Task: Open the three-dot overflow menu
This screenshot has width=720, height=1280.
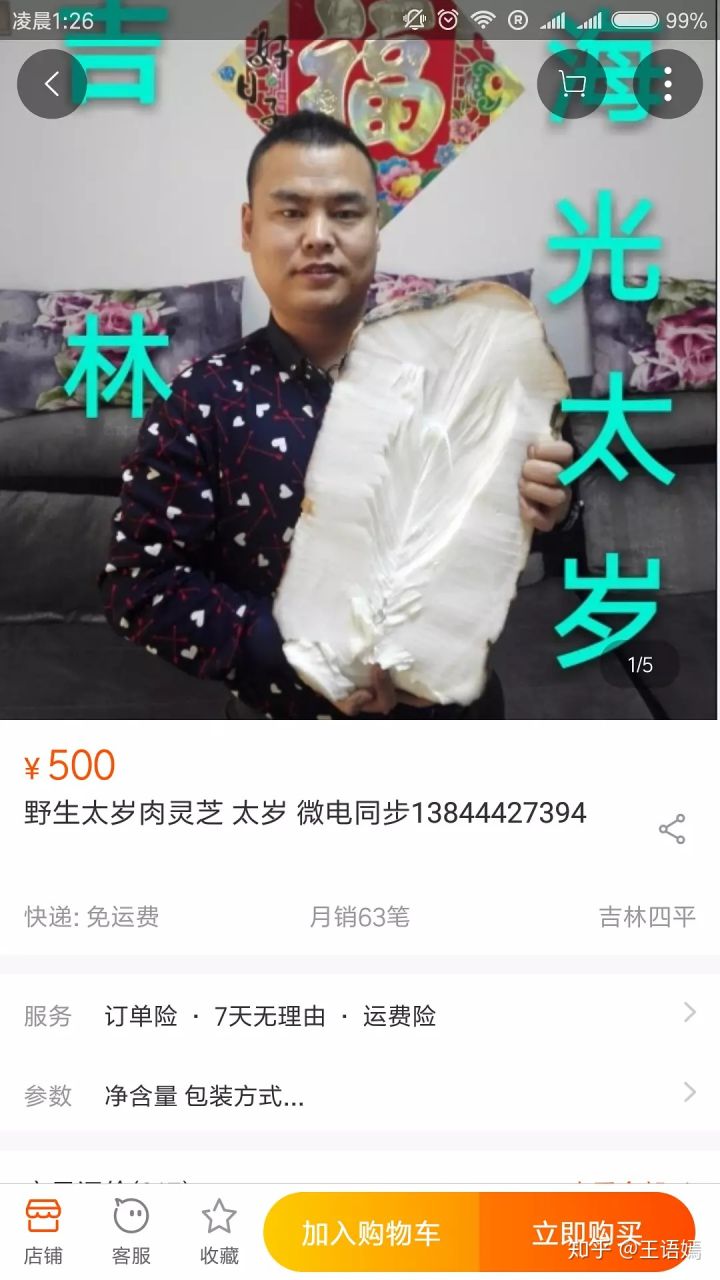Action: (668, 84)
